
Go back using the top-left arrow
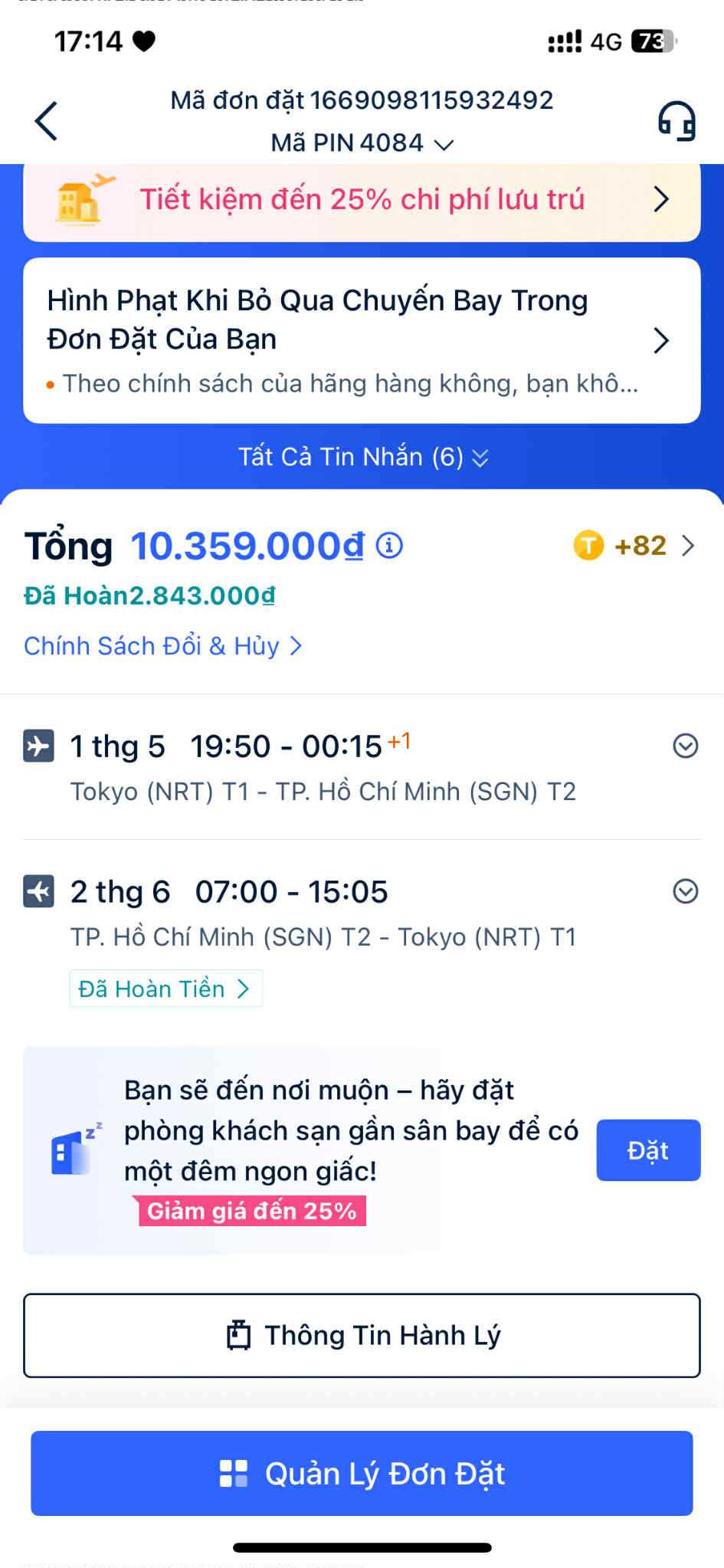(x=47, y=121)
